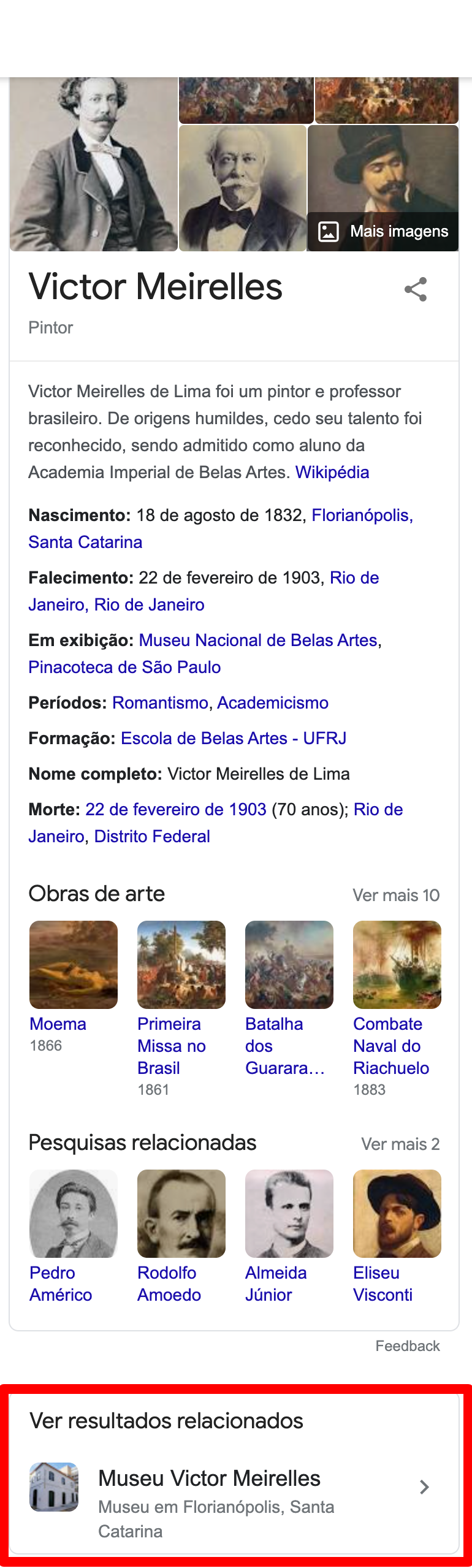The height and width of the screenshot is (1568, 472).
Task: Open the Academicismo link
Action: (273, 703)
